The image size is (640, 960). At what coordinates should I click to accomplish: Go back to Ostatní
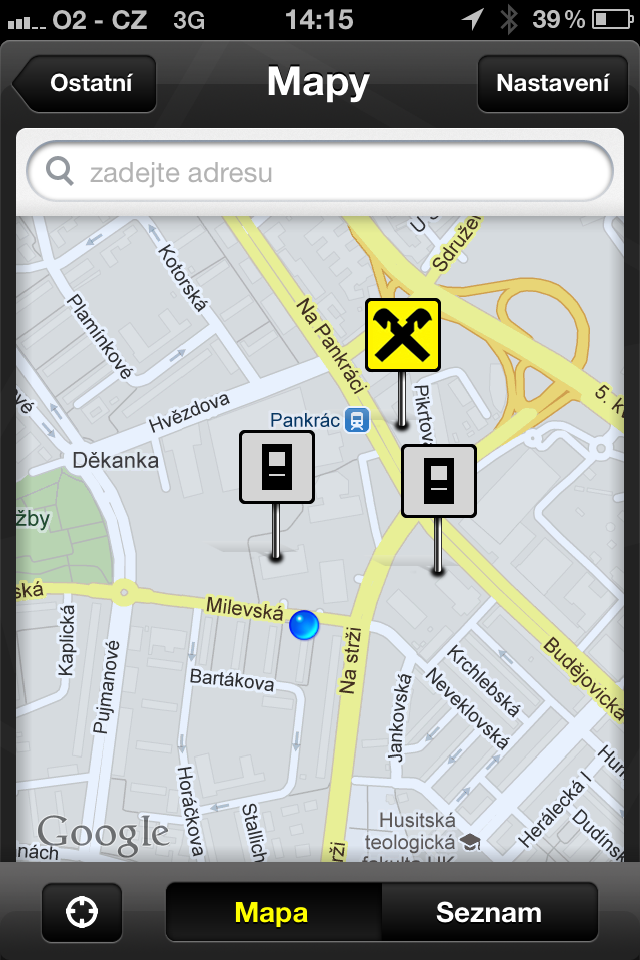(87, 83)
